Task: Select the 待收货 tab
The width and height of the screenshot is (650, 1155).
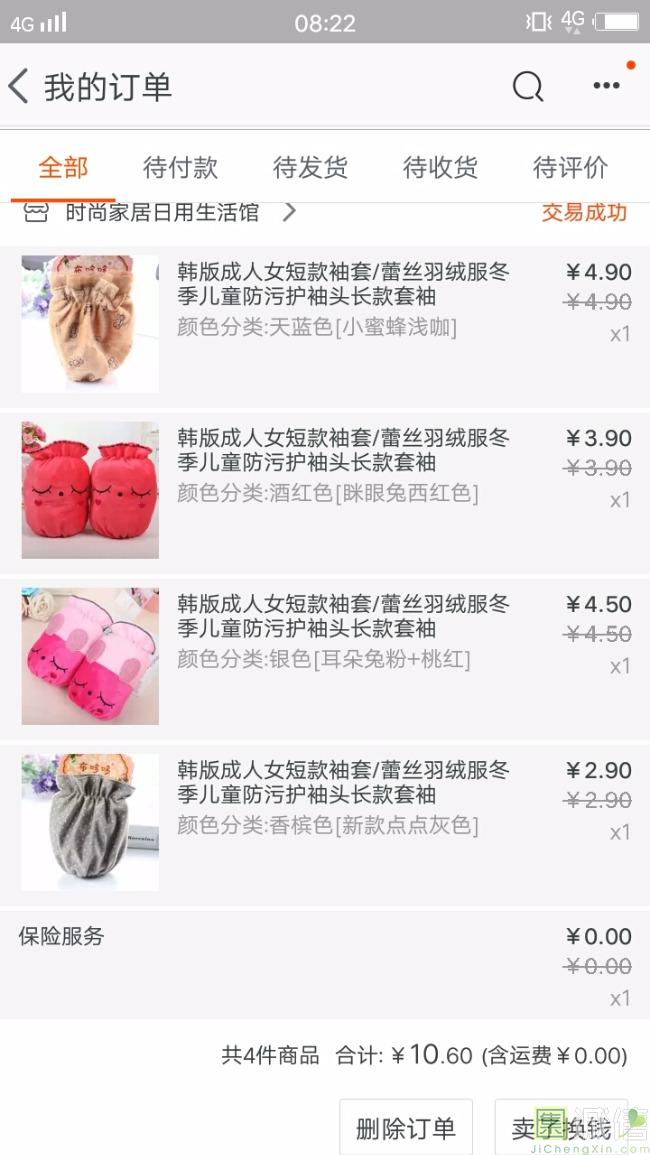Action: [440, 168]
